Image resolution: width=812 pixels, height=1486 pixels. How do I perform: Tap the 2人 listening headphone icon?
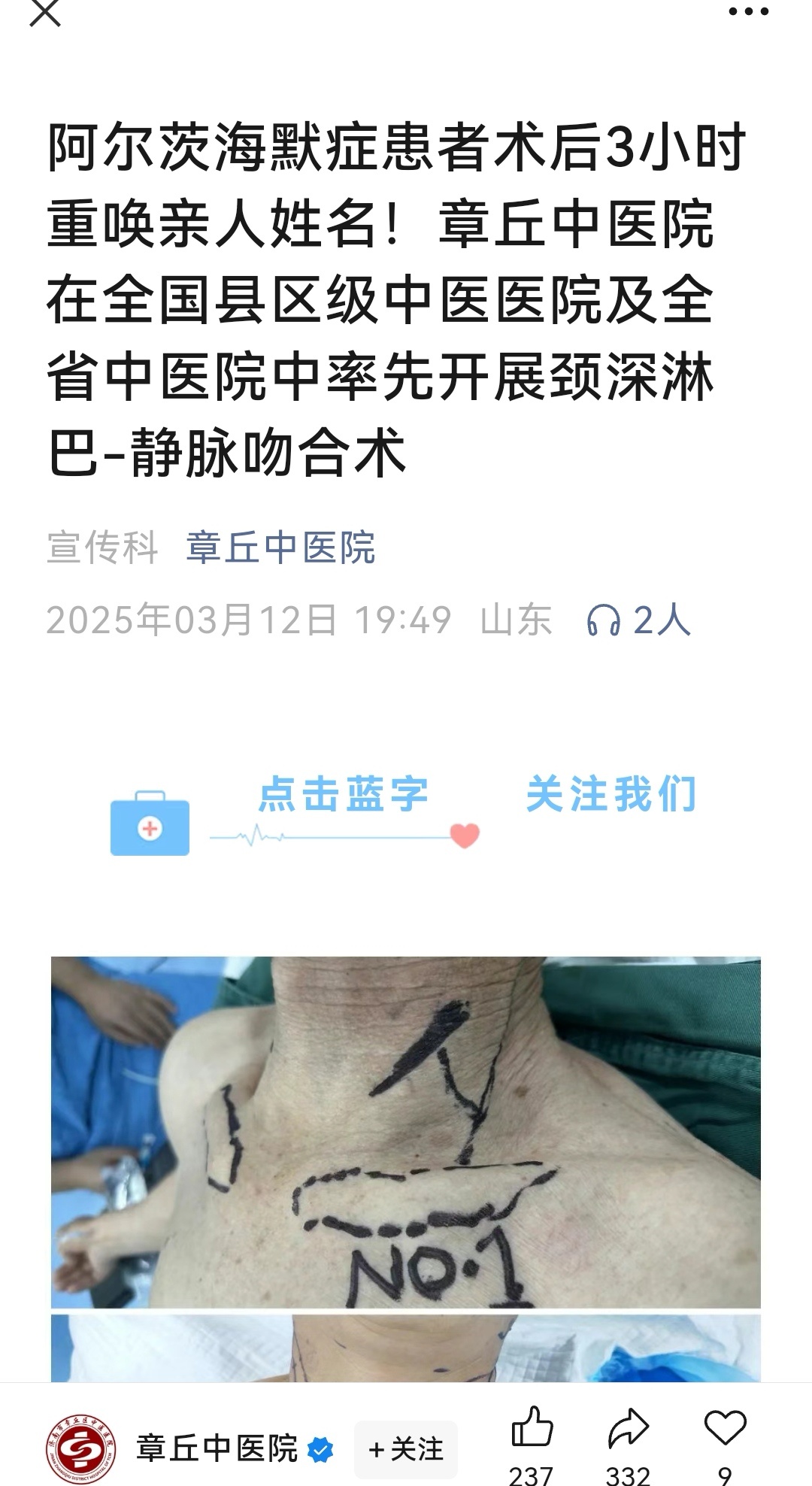pyautogui.click(x=603, y=621)
